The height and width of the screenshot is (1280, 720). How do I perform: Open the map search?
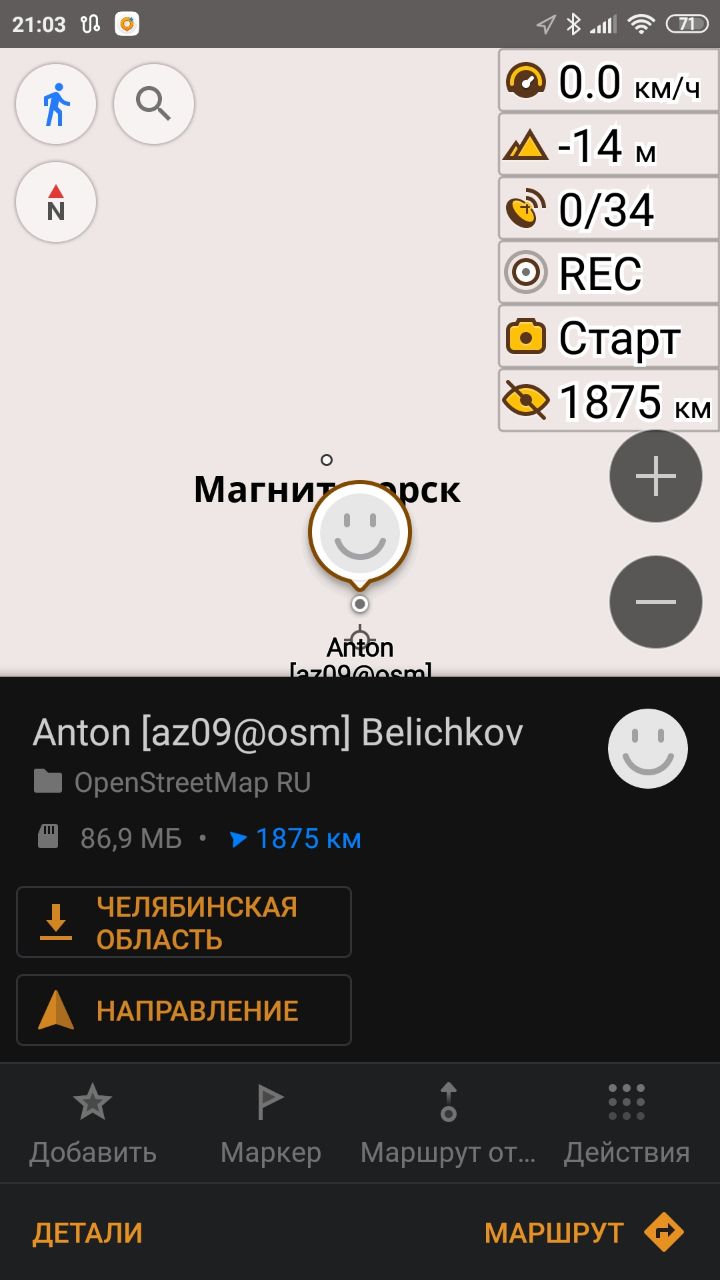(x=153, y=104)
